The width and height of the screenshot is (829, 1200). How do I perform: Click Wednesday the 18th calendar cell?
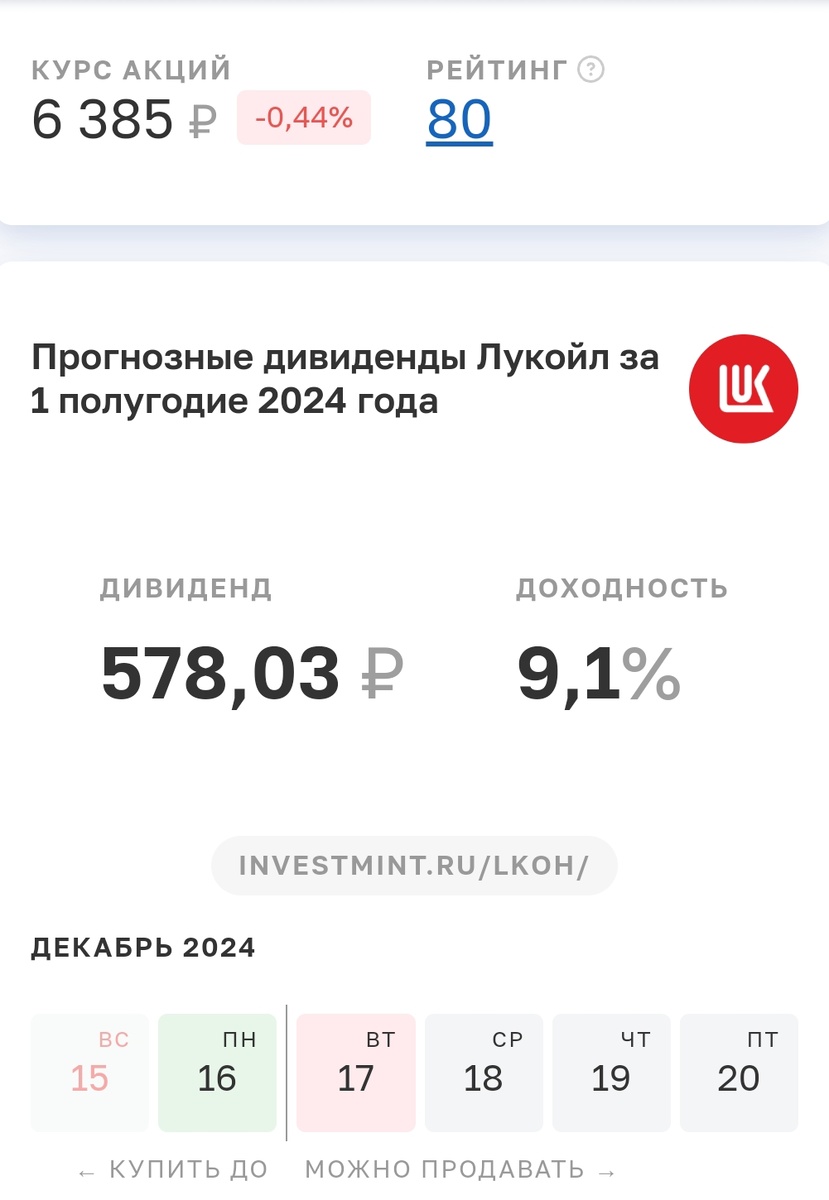click(x=483, y=1071)
